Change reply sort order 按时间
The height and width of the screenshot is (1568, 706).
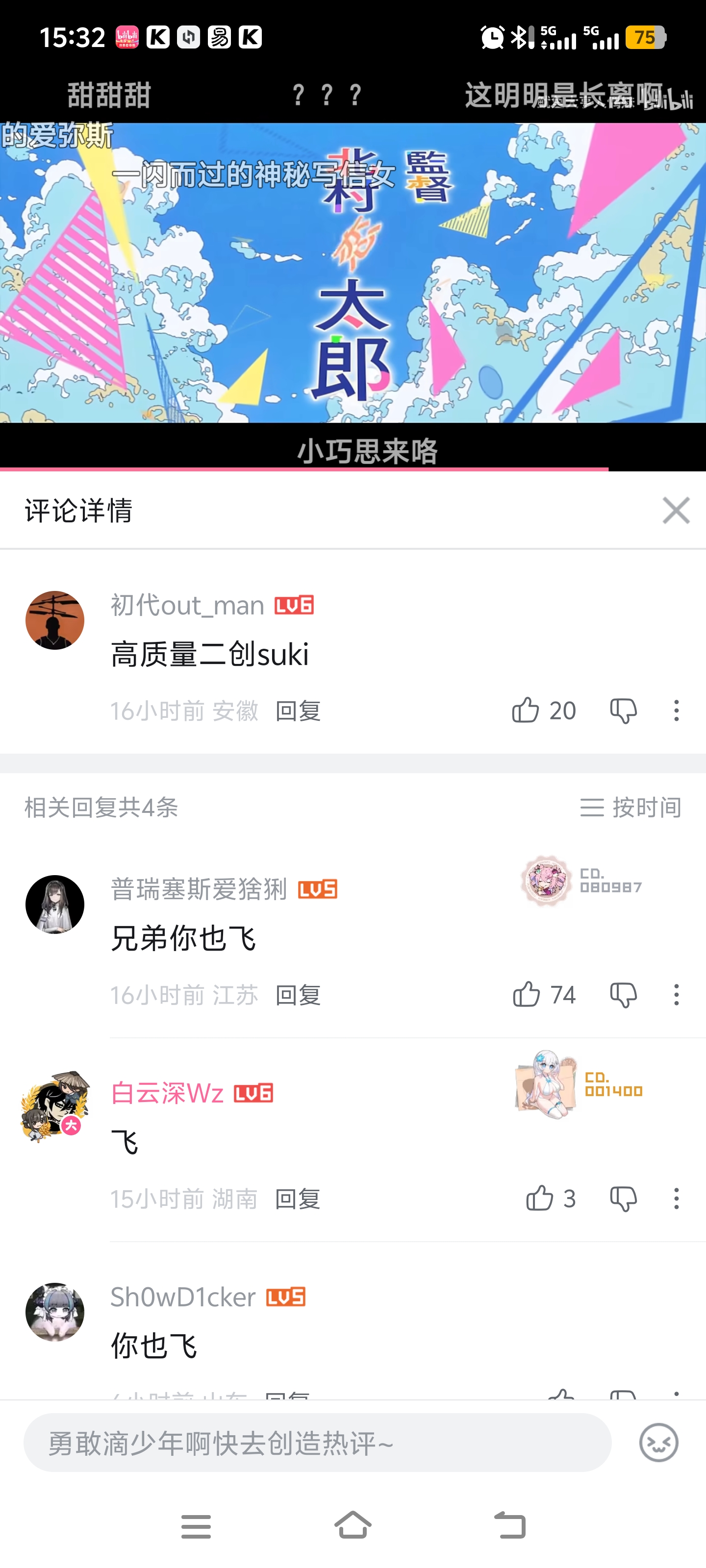tap(630, 807)
